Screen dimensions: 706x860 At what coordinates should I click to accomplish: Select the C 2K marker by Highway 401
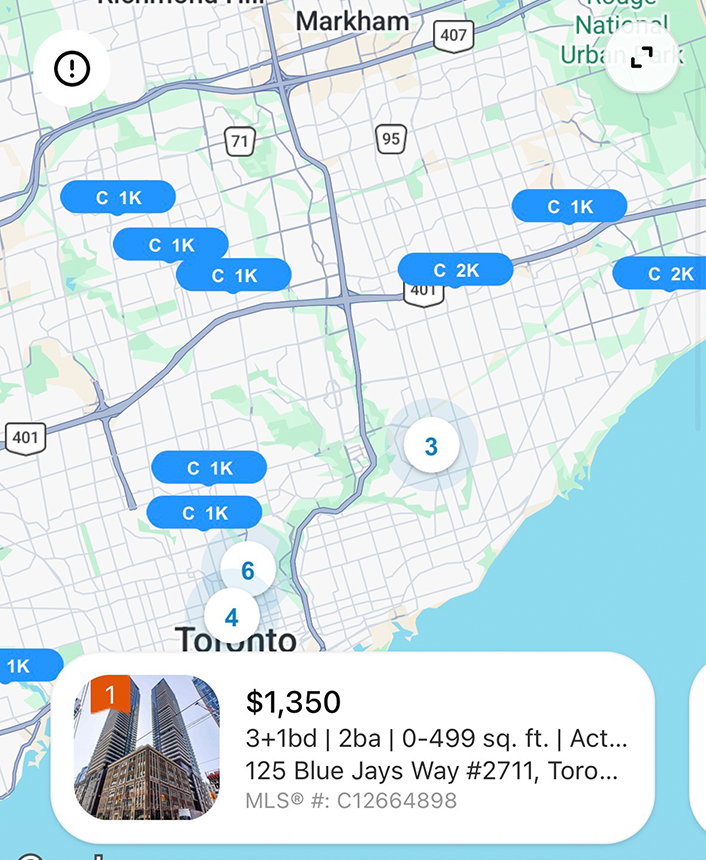455,270
